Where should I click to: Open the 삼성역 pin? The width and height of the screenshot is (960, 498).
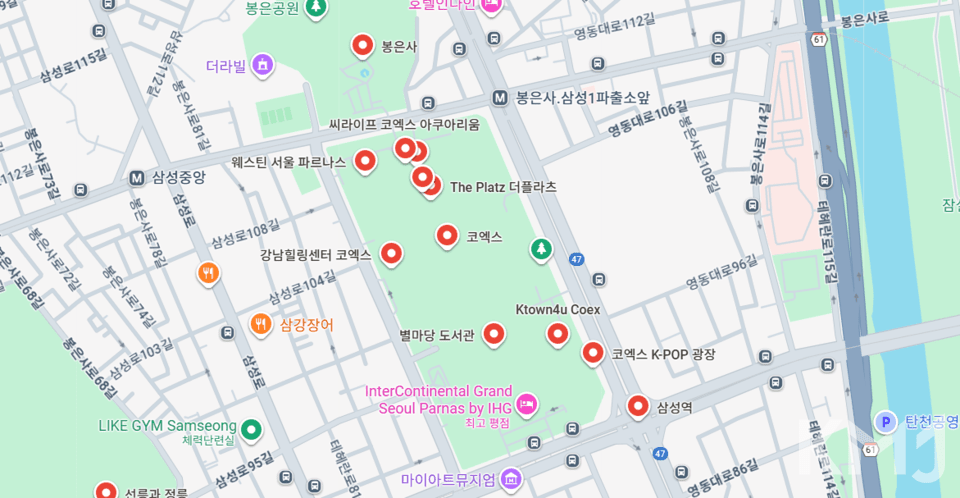(638, 406)
